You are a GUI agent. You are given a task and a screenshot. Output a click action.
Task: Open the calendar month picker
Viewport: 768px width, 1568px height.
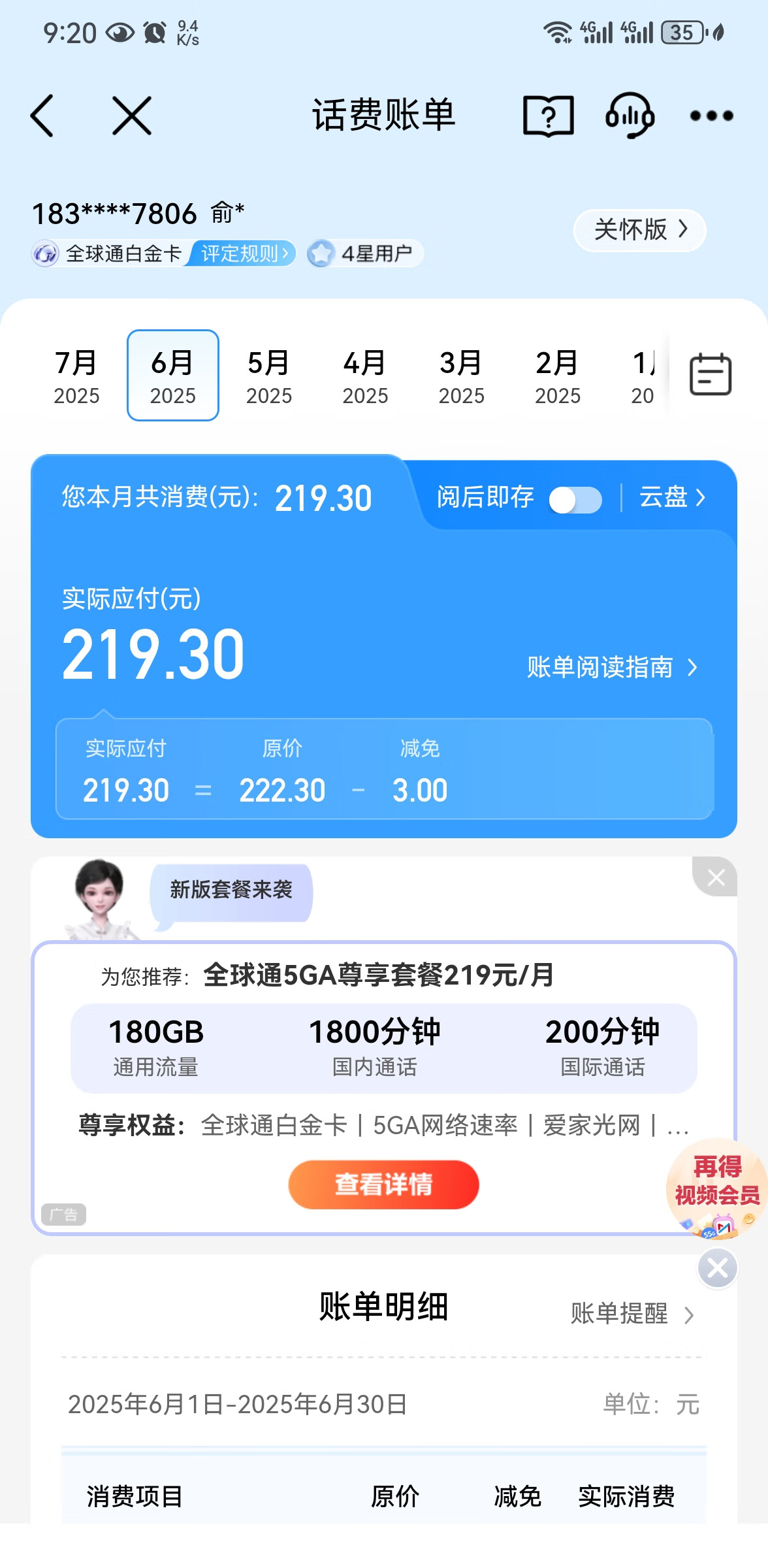(711, 375)
